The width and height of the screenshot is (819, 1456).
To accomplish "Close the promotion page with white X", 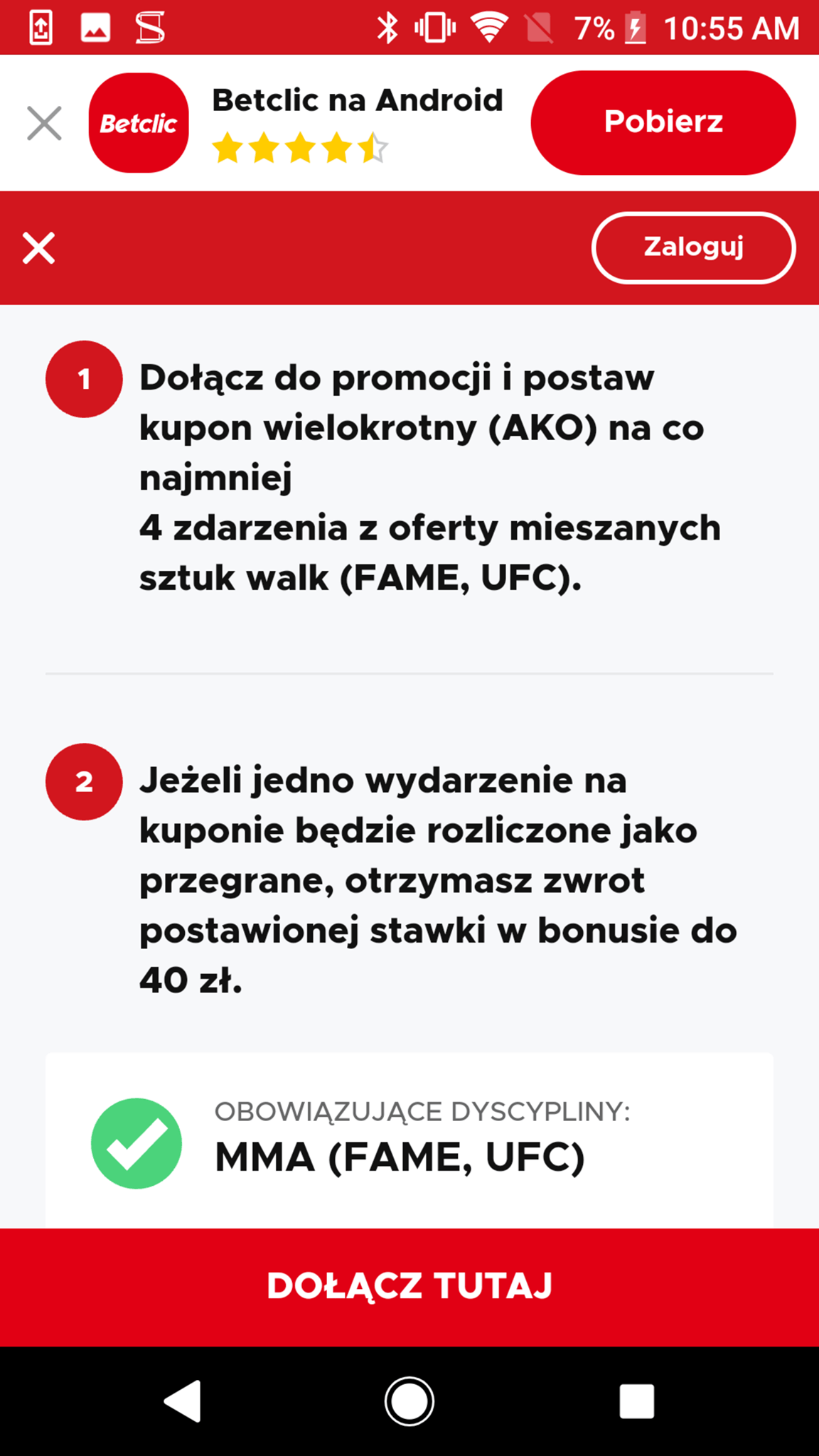I will pos(38,248).
